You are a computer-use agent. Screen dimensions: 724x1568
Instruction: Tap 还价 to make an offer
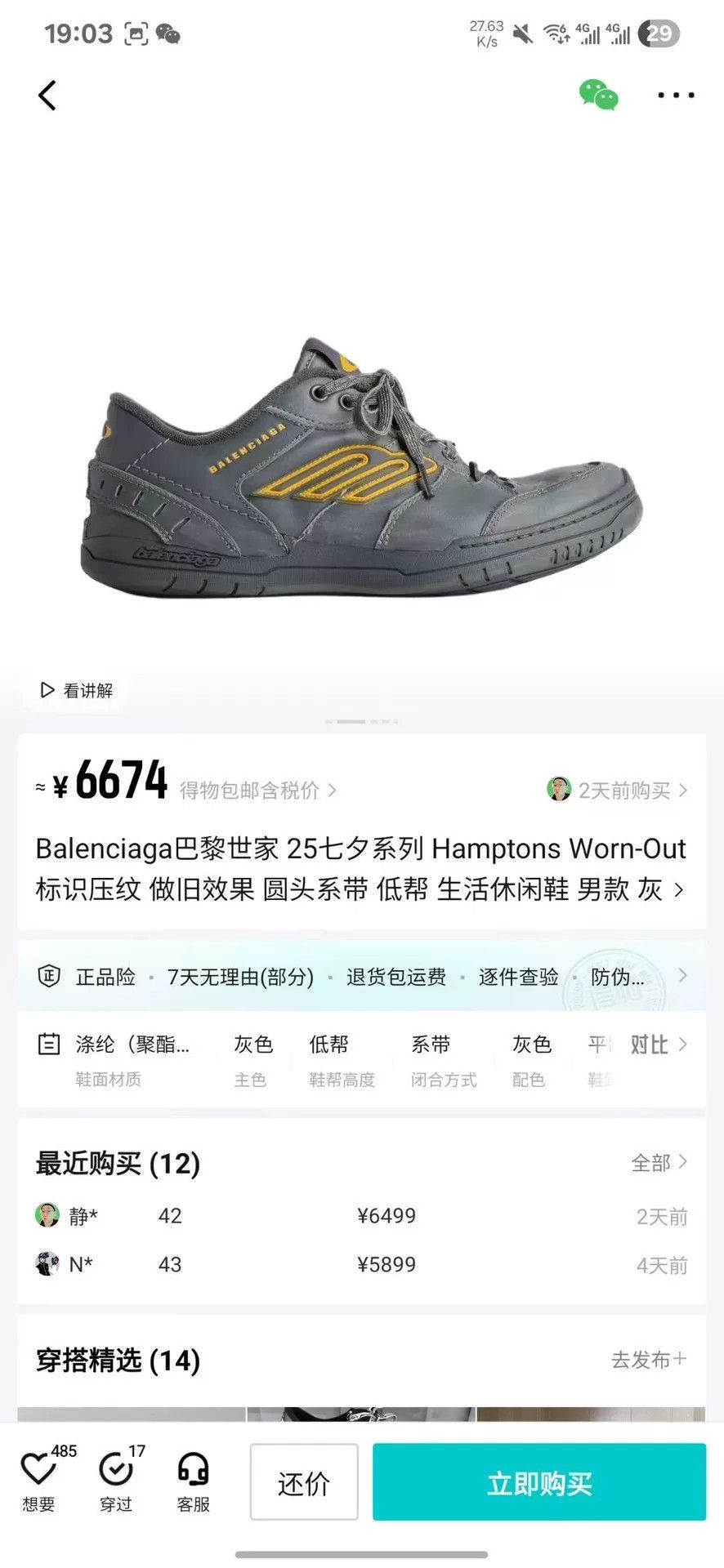tap(304, 1482)
